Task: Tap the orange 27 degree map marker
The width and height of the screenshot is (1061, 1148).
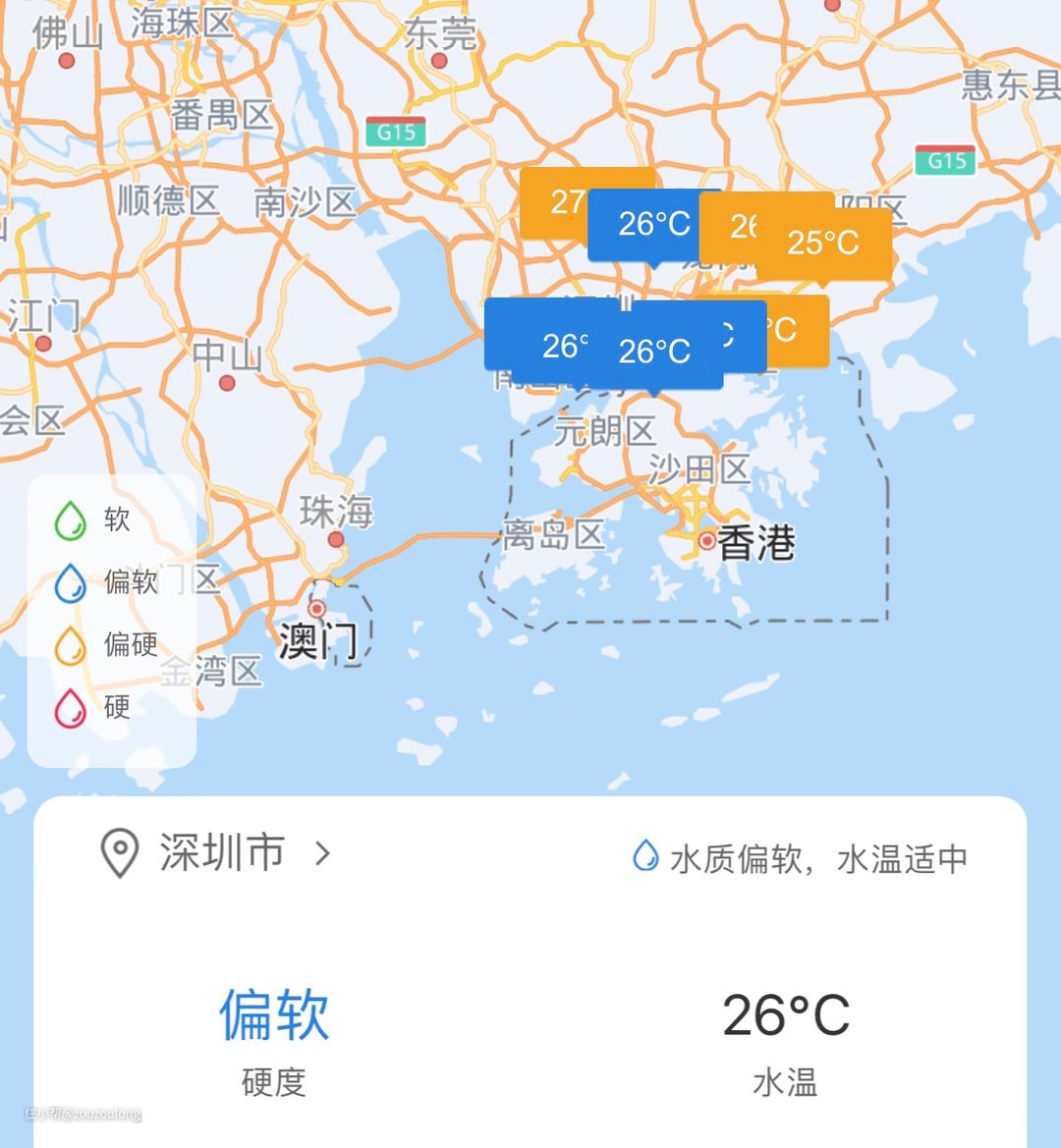Action: [x=555, y=202]
